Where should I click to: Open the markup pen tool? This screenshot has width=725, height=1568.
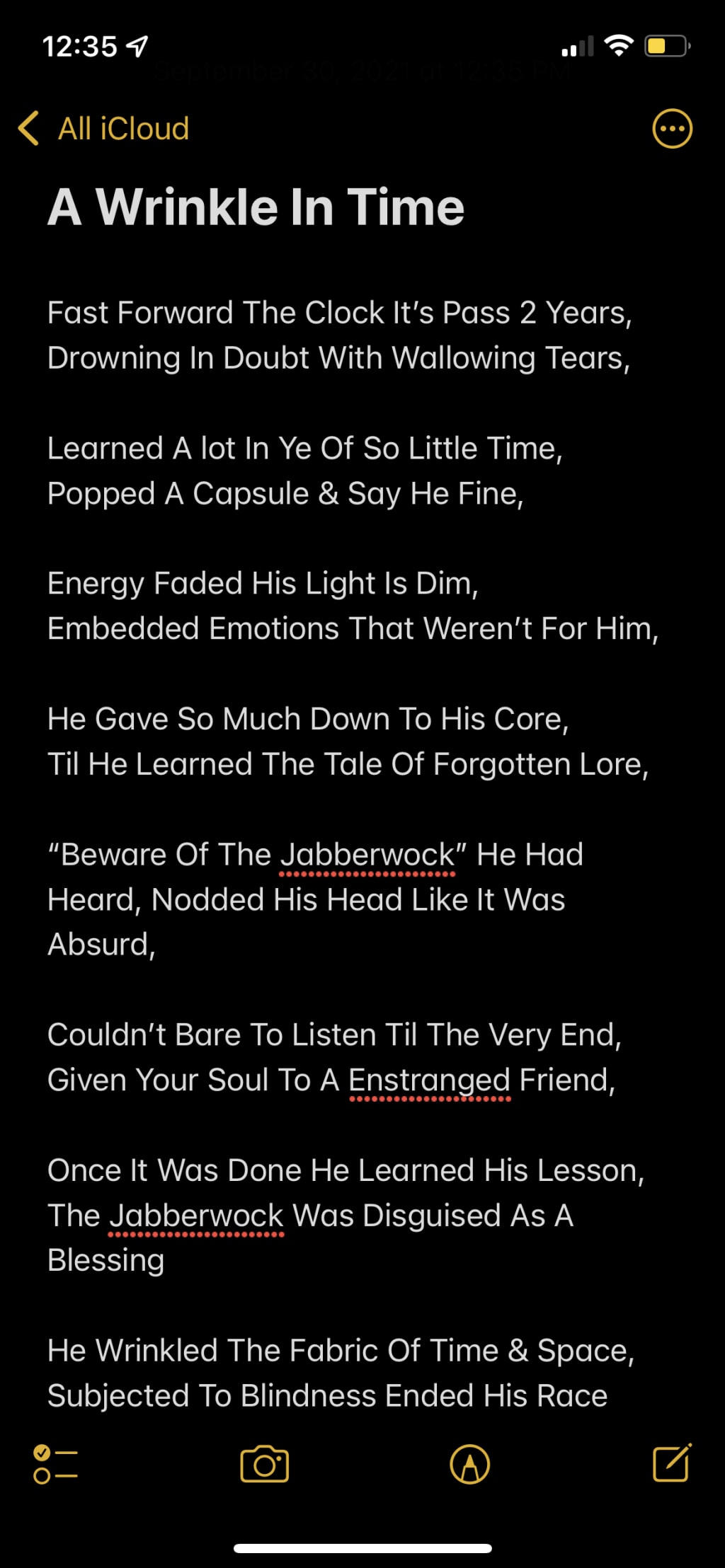coord(469,1464)
